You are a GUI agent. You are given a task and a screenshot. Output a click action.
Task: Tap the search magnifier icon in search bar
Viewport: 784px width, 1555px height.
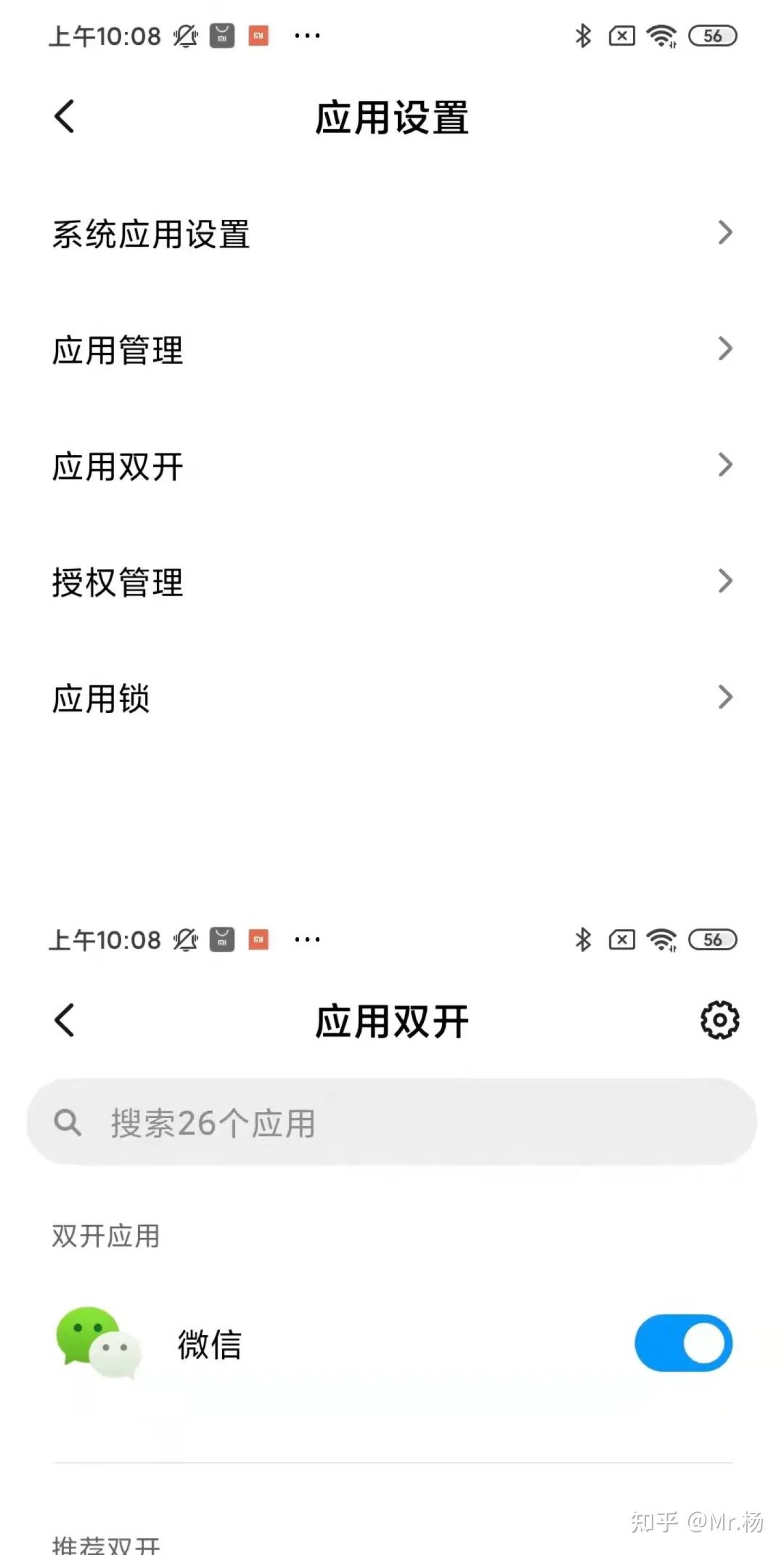(67, 1122)
